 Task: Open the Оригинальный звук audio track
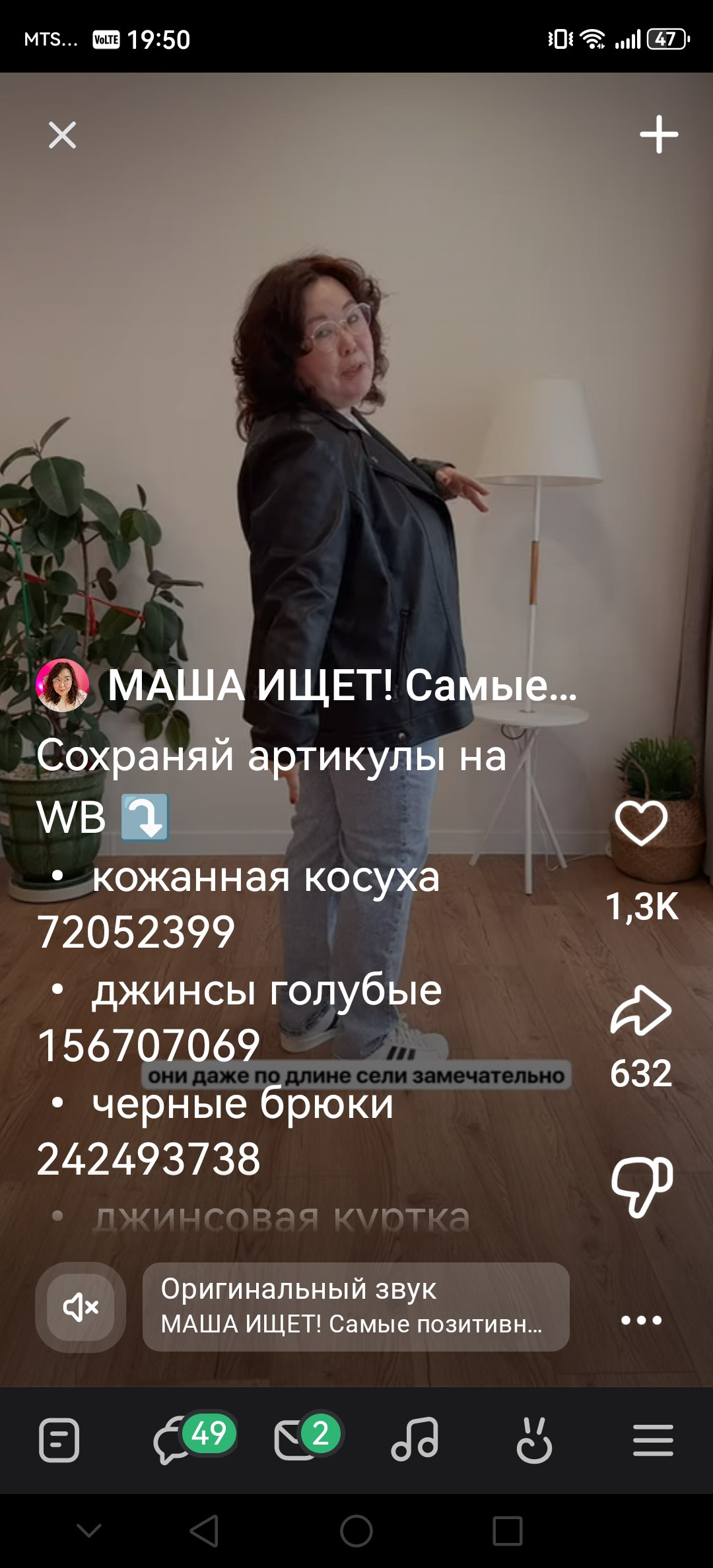pyautogui.click(x=356, y=1307)
